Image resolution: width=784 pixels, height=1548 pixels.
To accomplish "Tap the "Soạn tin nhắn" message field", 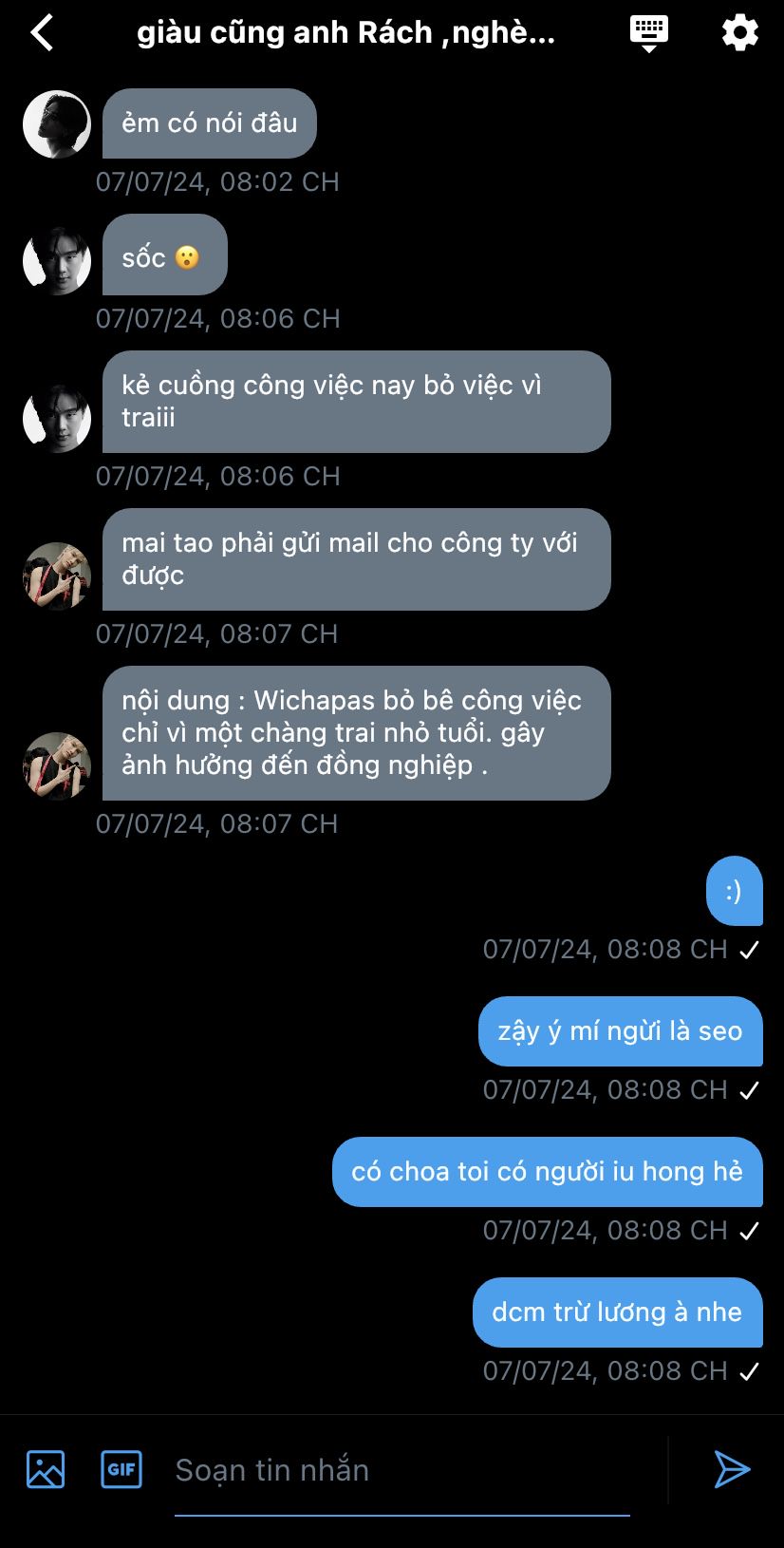I will [x=402, y=1470].
